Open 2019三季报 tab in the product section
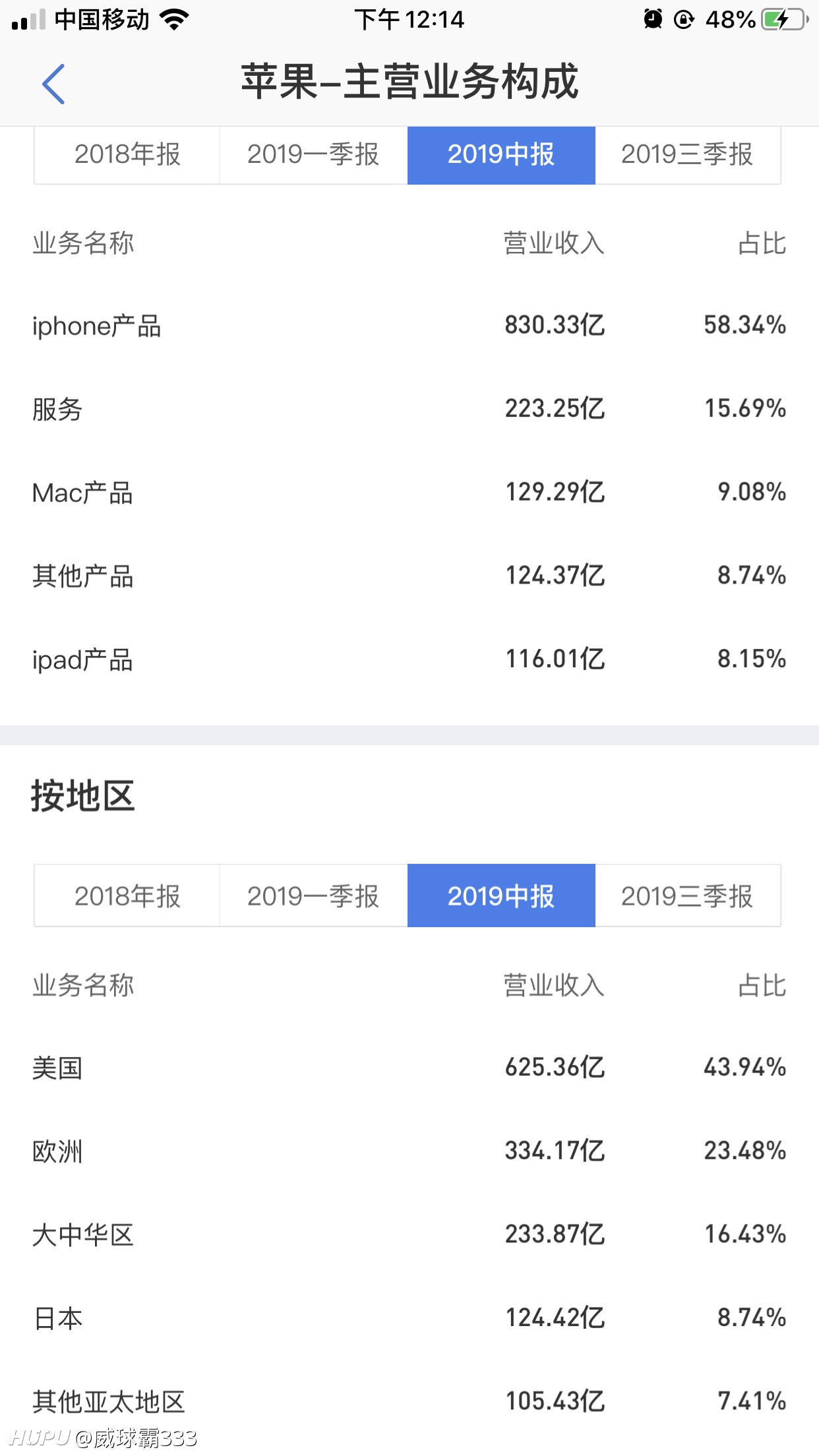The width and height of the screenshot is (819, 1456). click(688, 155)
